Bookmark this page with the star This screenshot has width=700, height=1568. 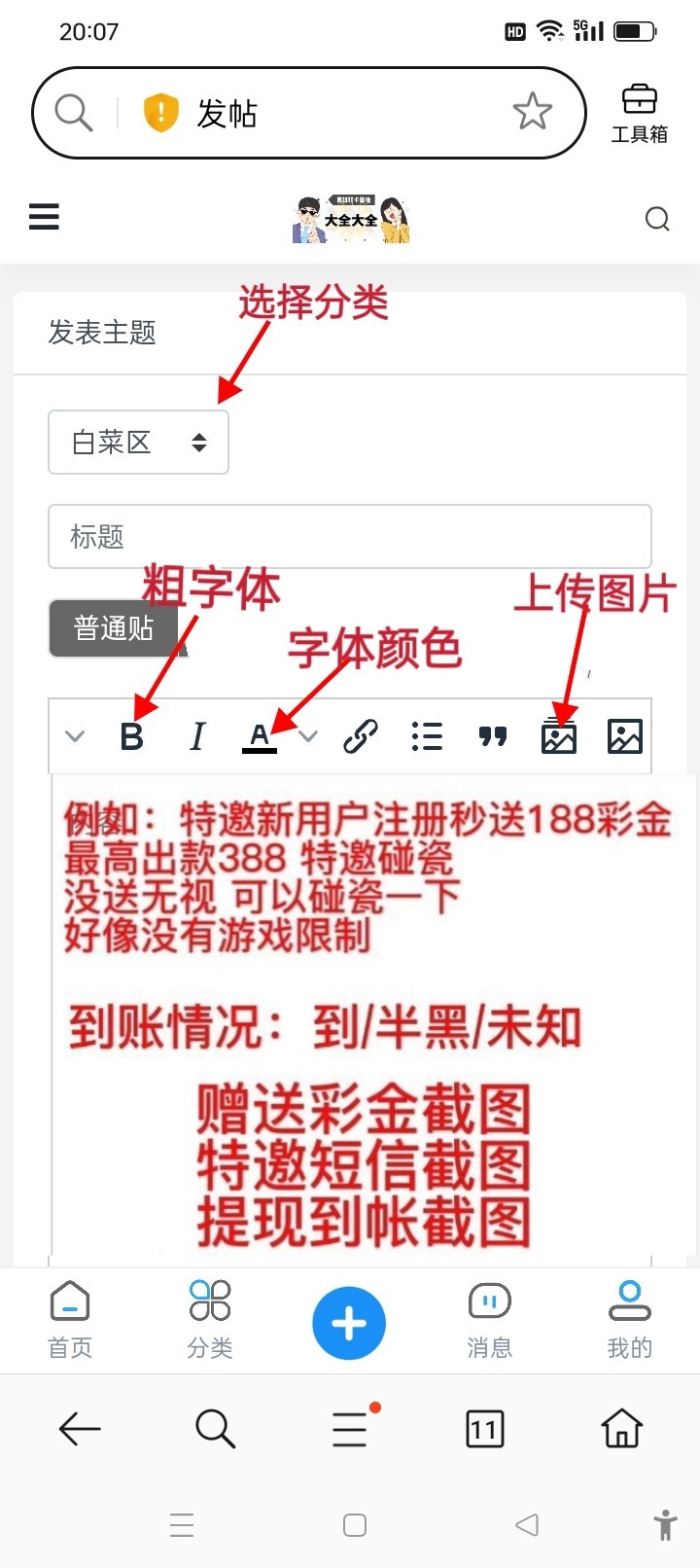(x=532, y=113)
